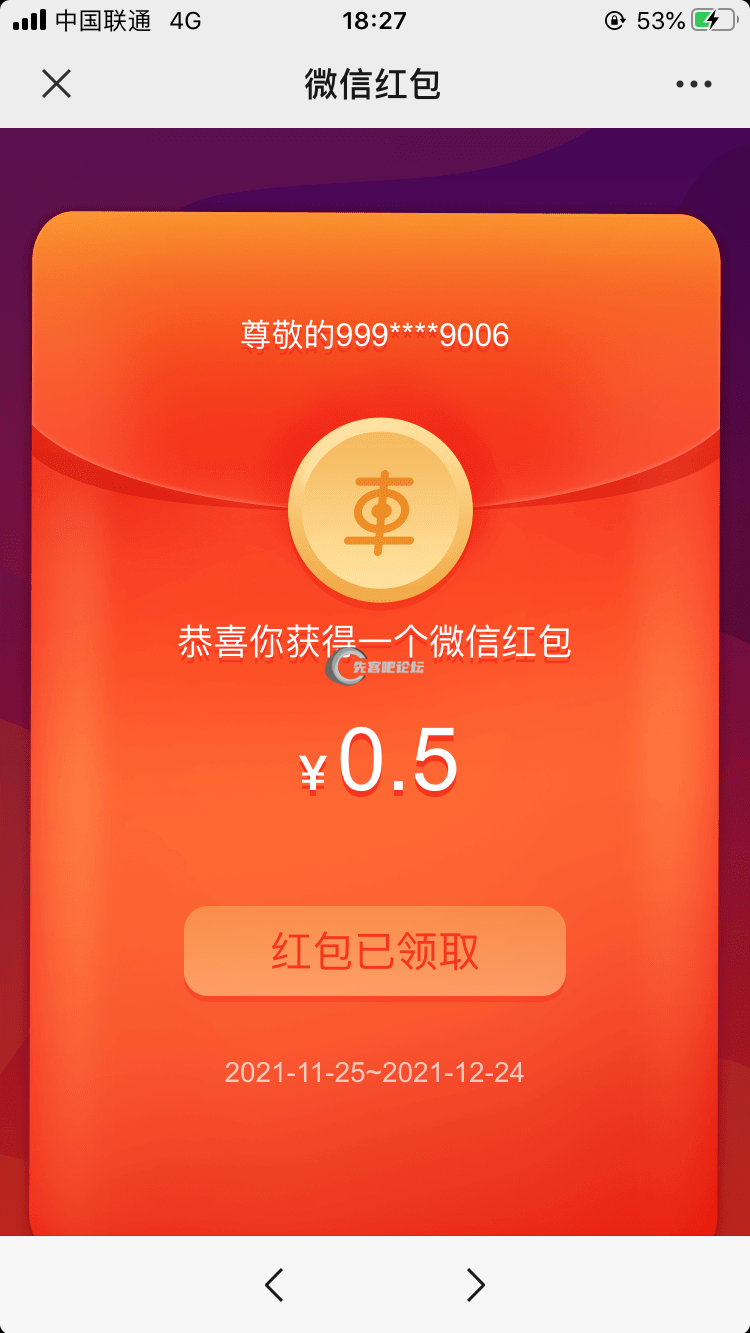Tap the orientation lock icon near battery
This screenshot has height=1333, width=750.
click(x=613, y=20)
